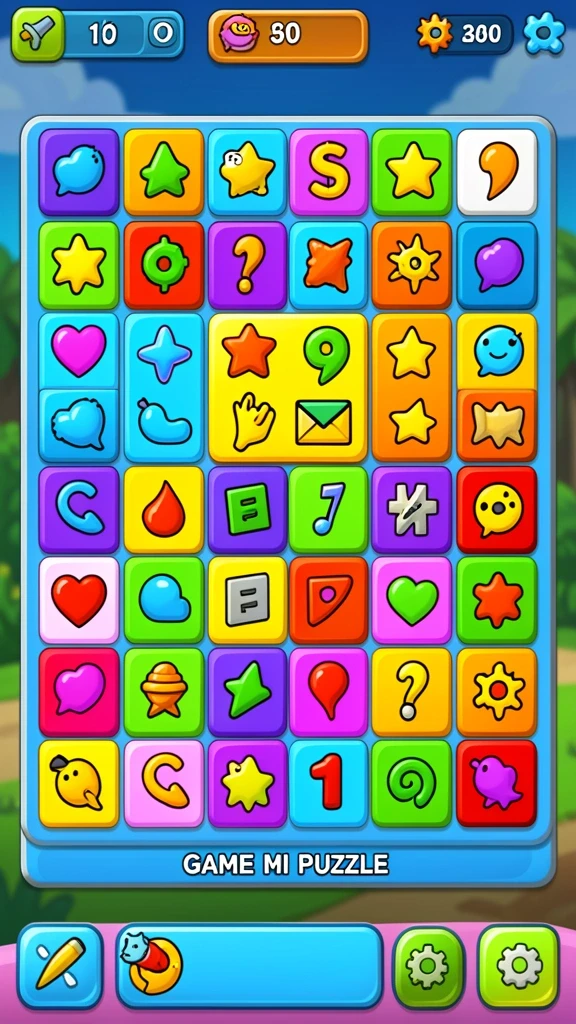This screenshot has width=576, height=1024.
Task: Tap the yellow pencil tool button
Action: [x=60, y=966]
